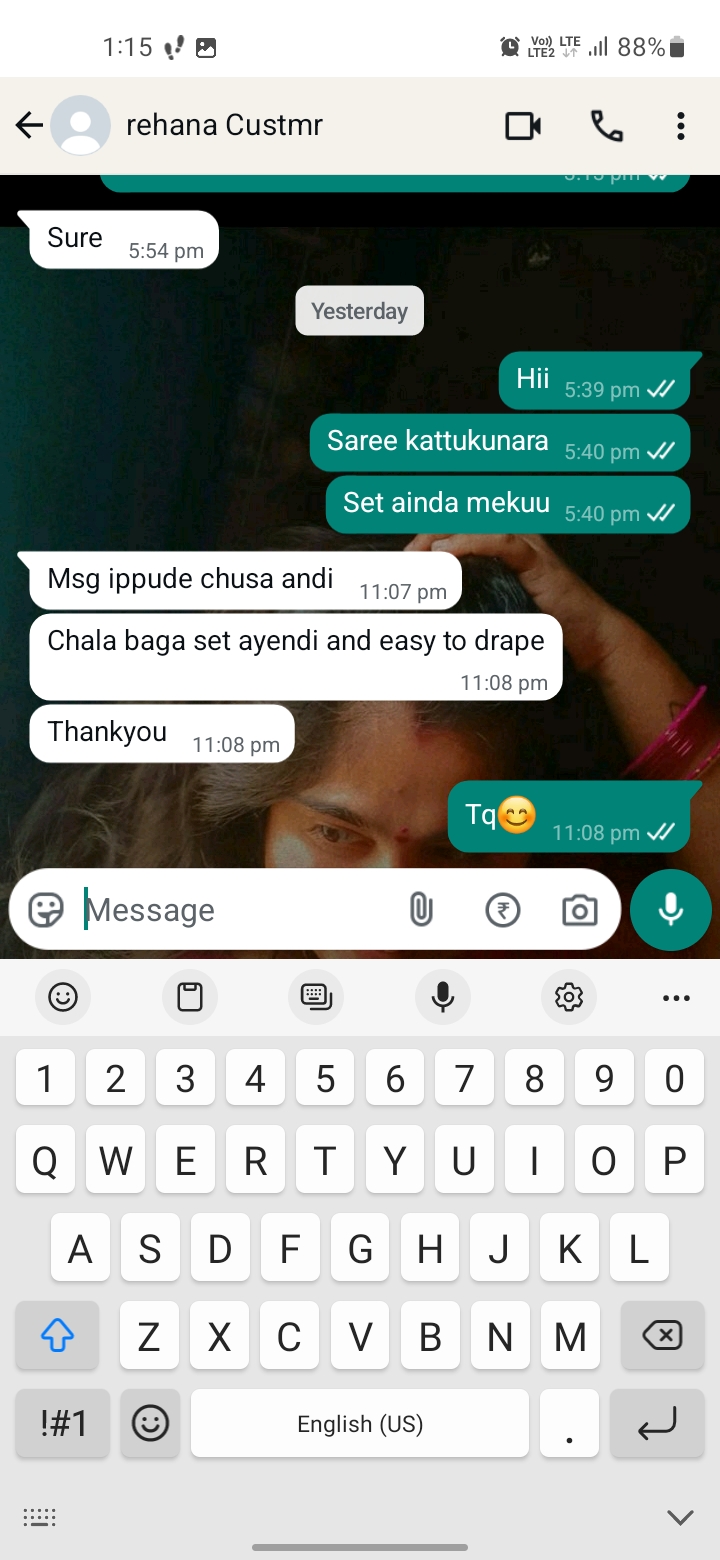Open the camera from the message bar
Image resolution: width=720 pixels, height=1560 pixels.
click(579, 910)
